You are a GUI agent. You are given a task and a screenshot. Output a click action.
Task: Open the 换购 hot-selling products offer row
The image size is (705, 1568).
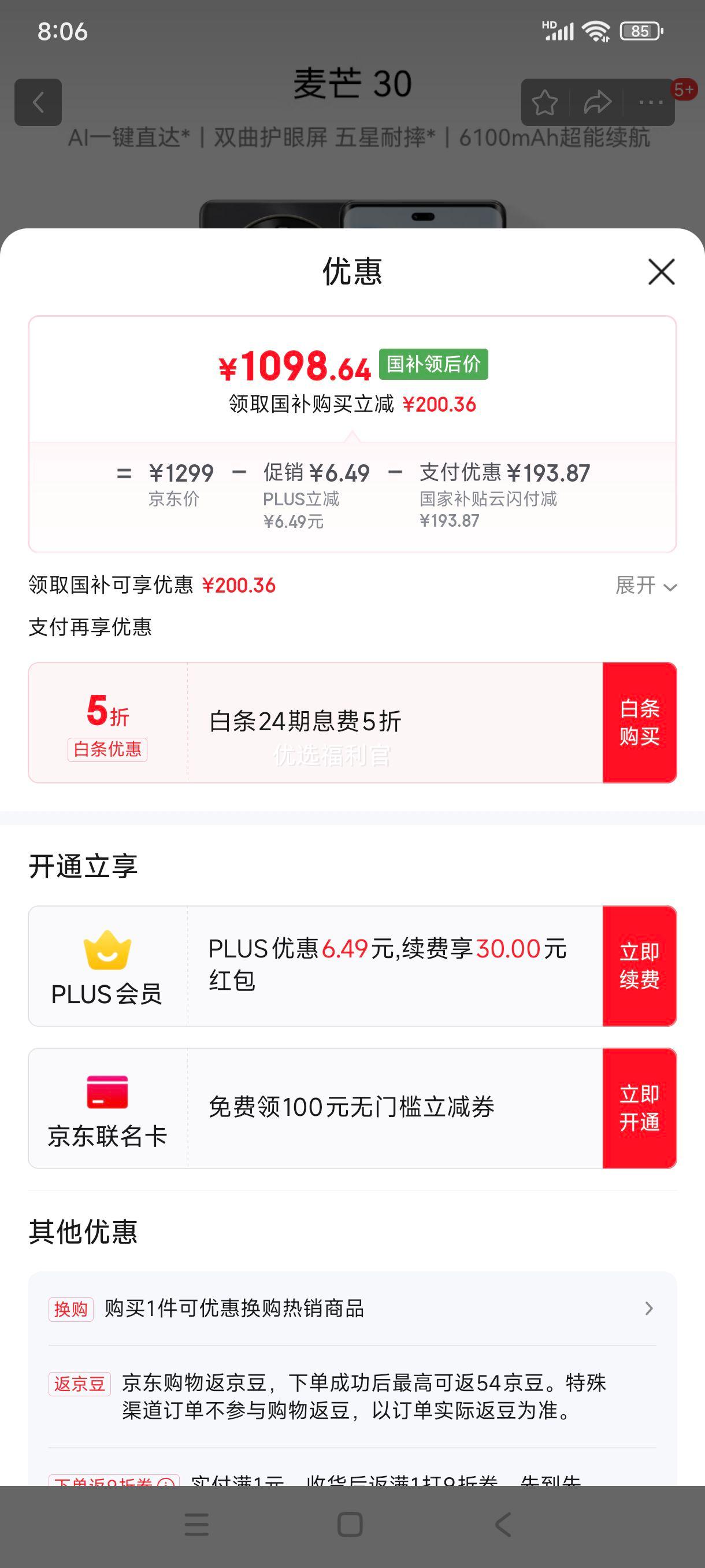tap(352, 1308)
